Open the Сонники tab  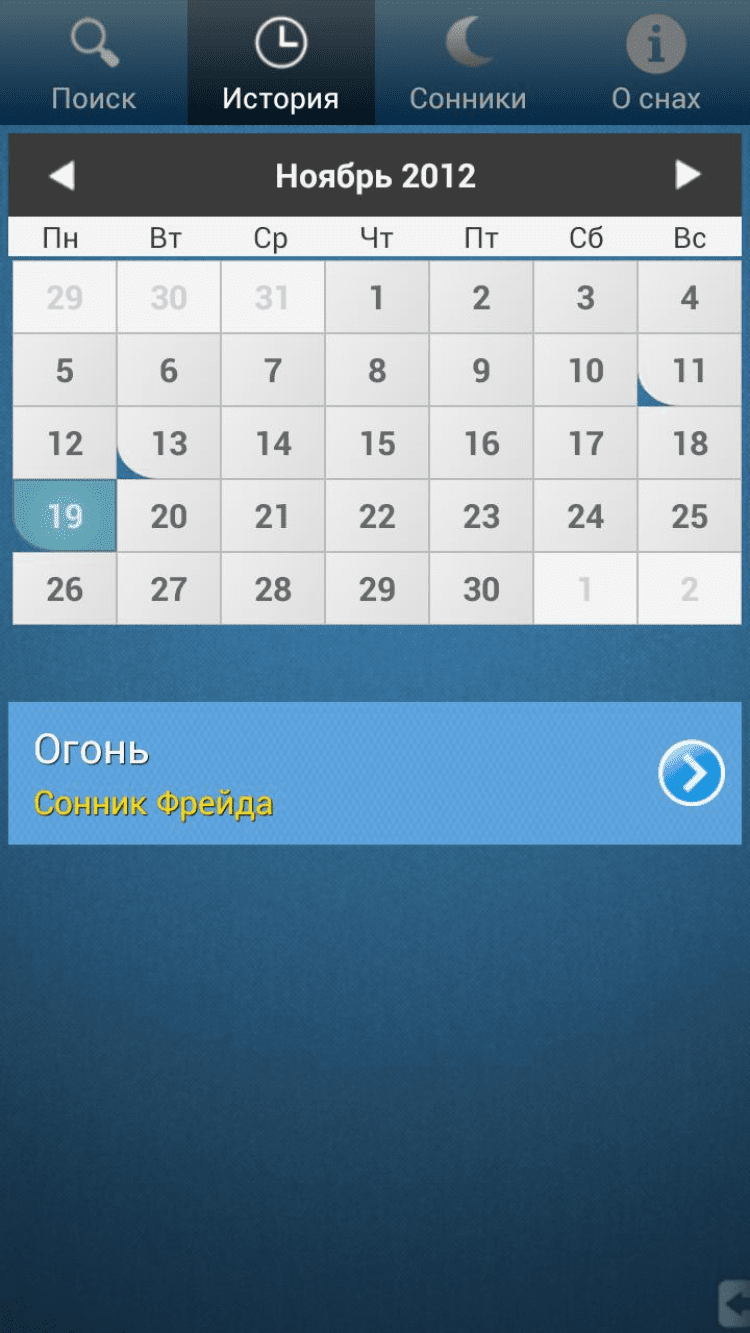coord(467,63)
